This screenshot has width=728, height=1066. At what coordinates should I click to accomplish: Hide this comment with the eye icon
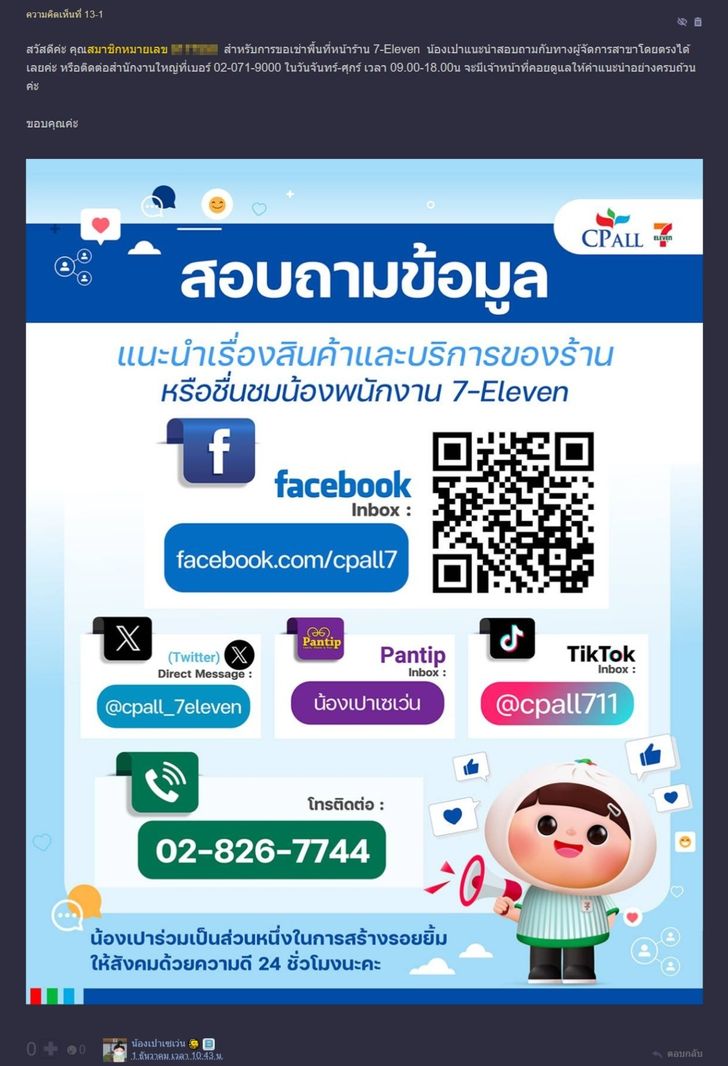(x=682, y=22)
